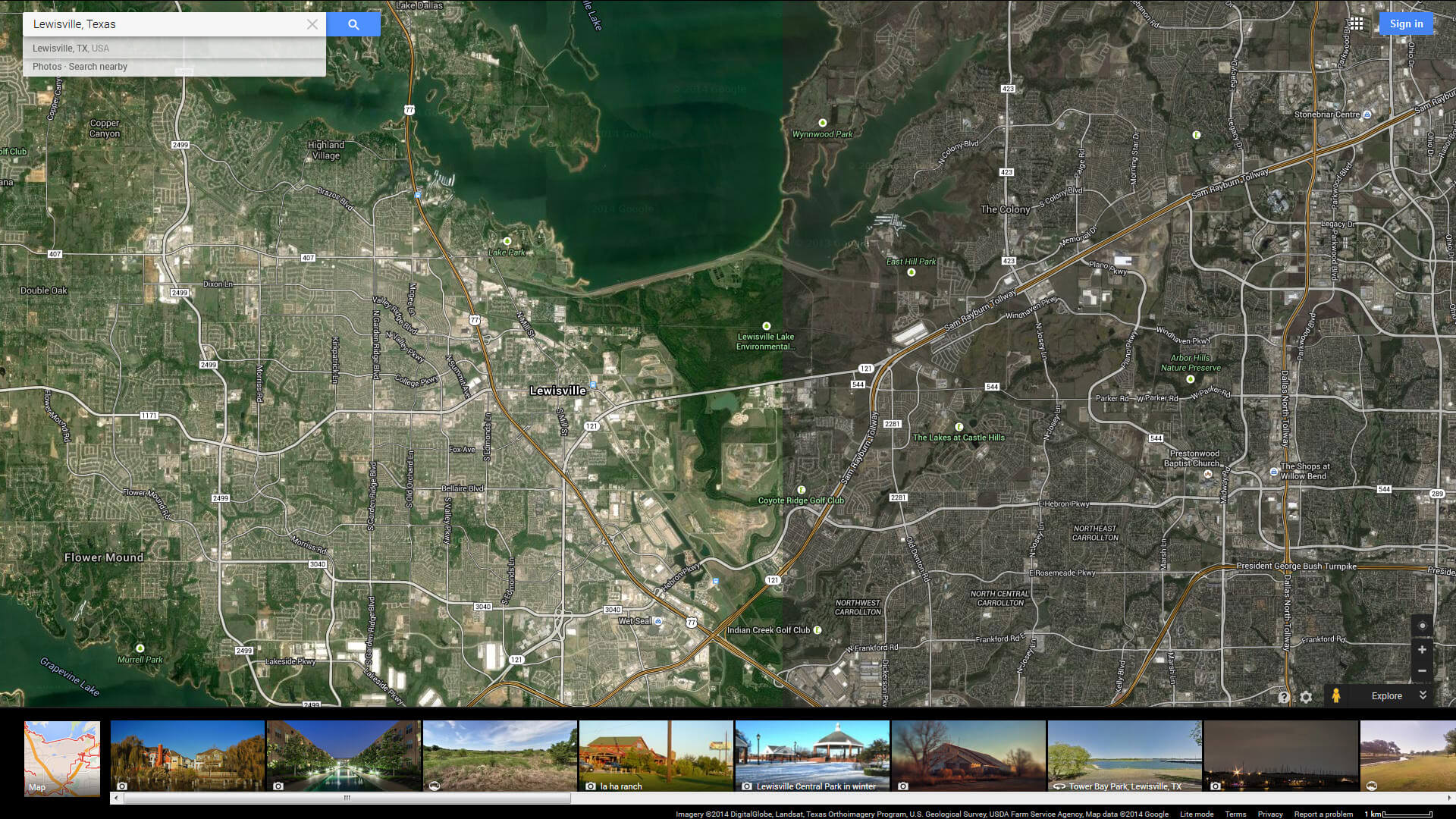Screen dimensions: 1456x819
Task: Open the Google apps grid
Action: (1356, 24)
